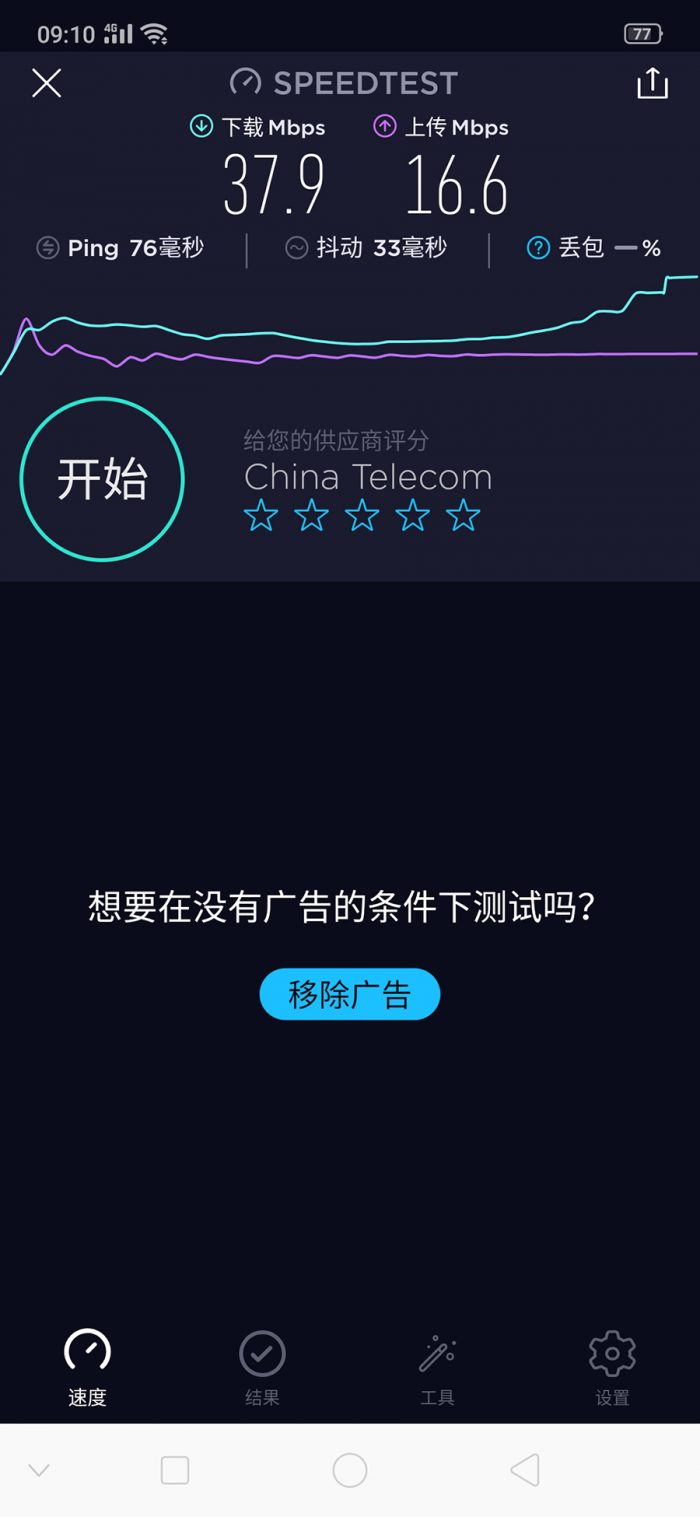Show packet loss help icon next to 丢包
The image size is (700, 1517).
[538, 248]
